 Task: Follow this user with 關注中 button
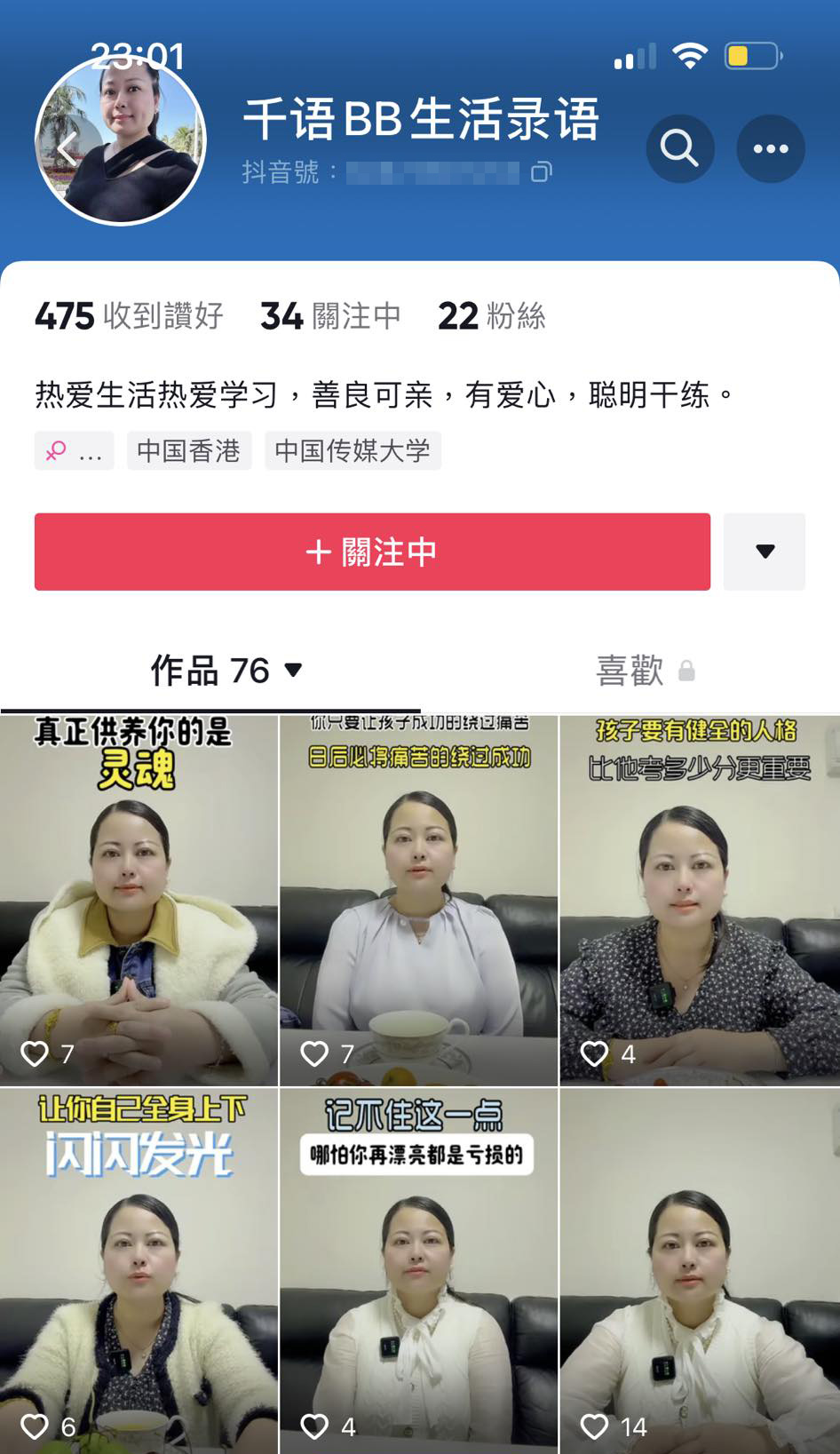372,552
